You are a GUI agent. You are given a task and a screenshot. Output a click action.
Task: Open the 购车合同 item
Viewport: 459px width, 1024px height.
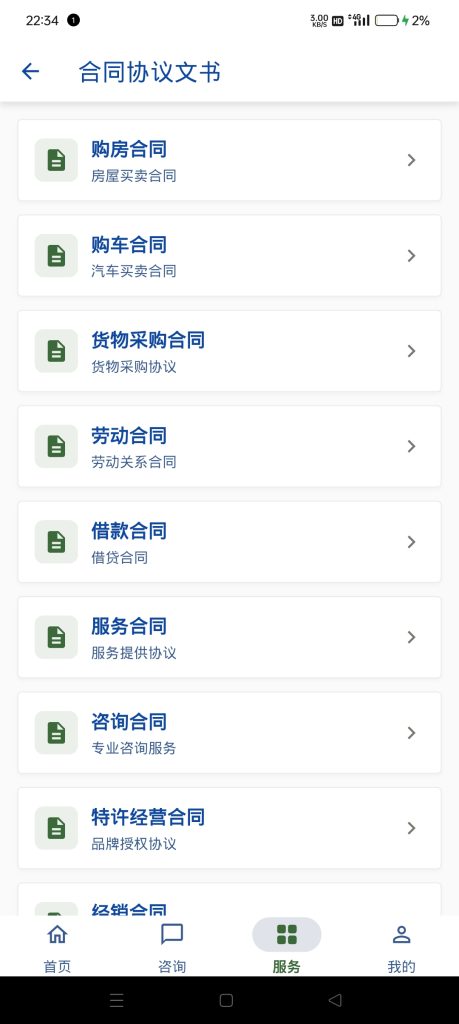(x=229, y=255)
